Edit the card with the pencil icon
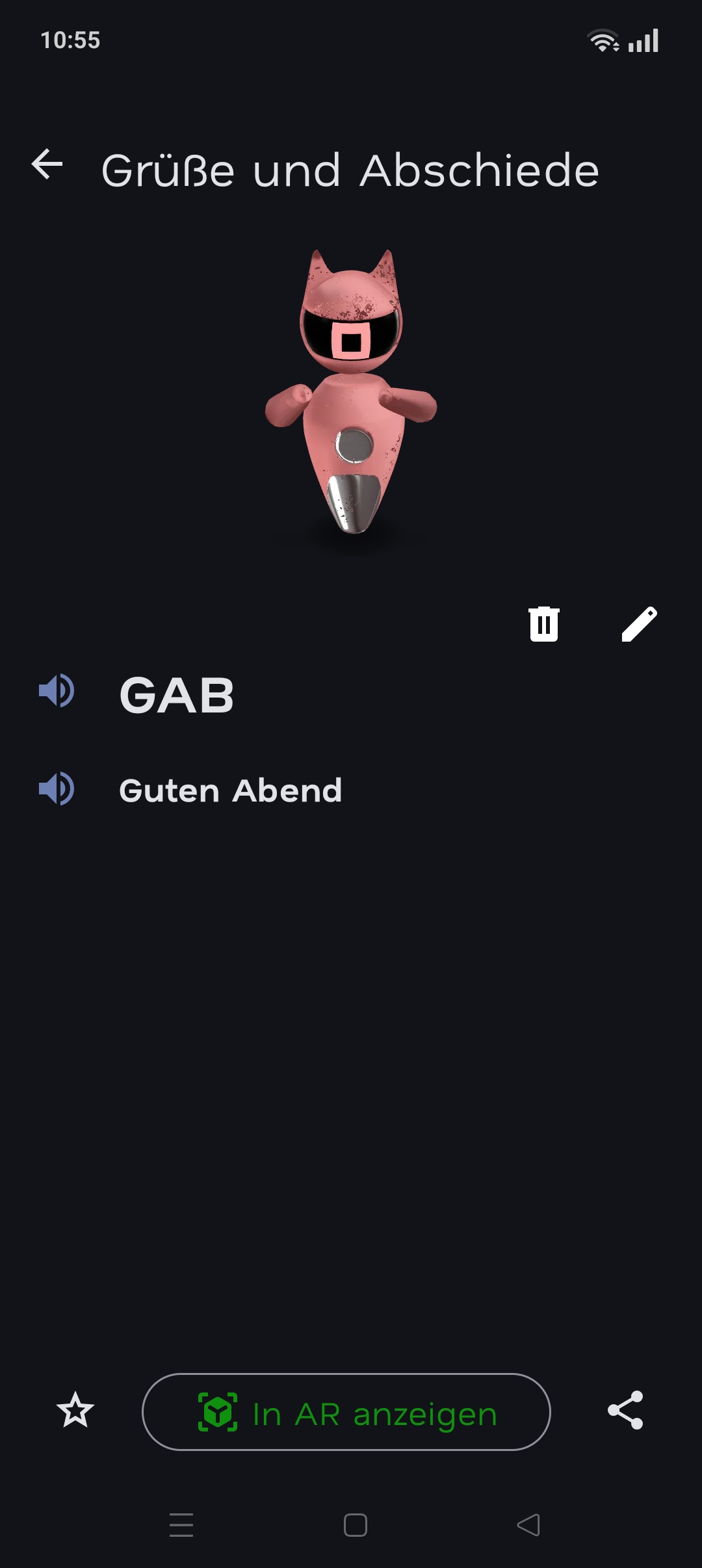Screen dimensions: 702x1568 639,624
